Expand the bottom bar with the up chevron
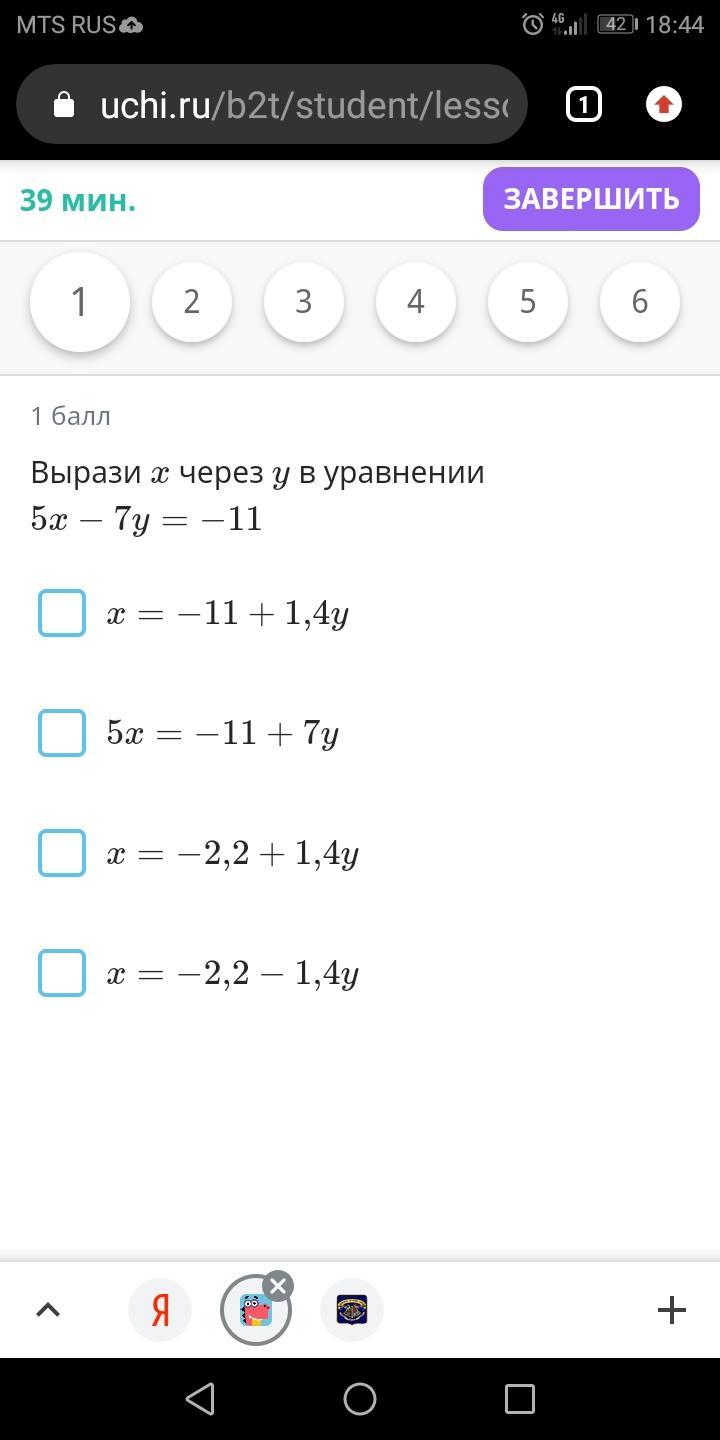720x1440 pixels. coord(48,1310)
